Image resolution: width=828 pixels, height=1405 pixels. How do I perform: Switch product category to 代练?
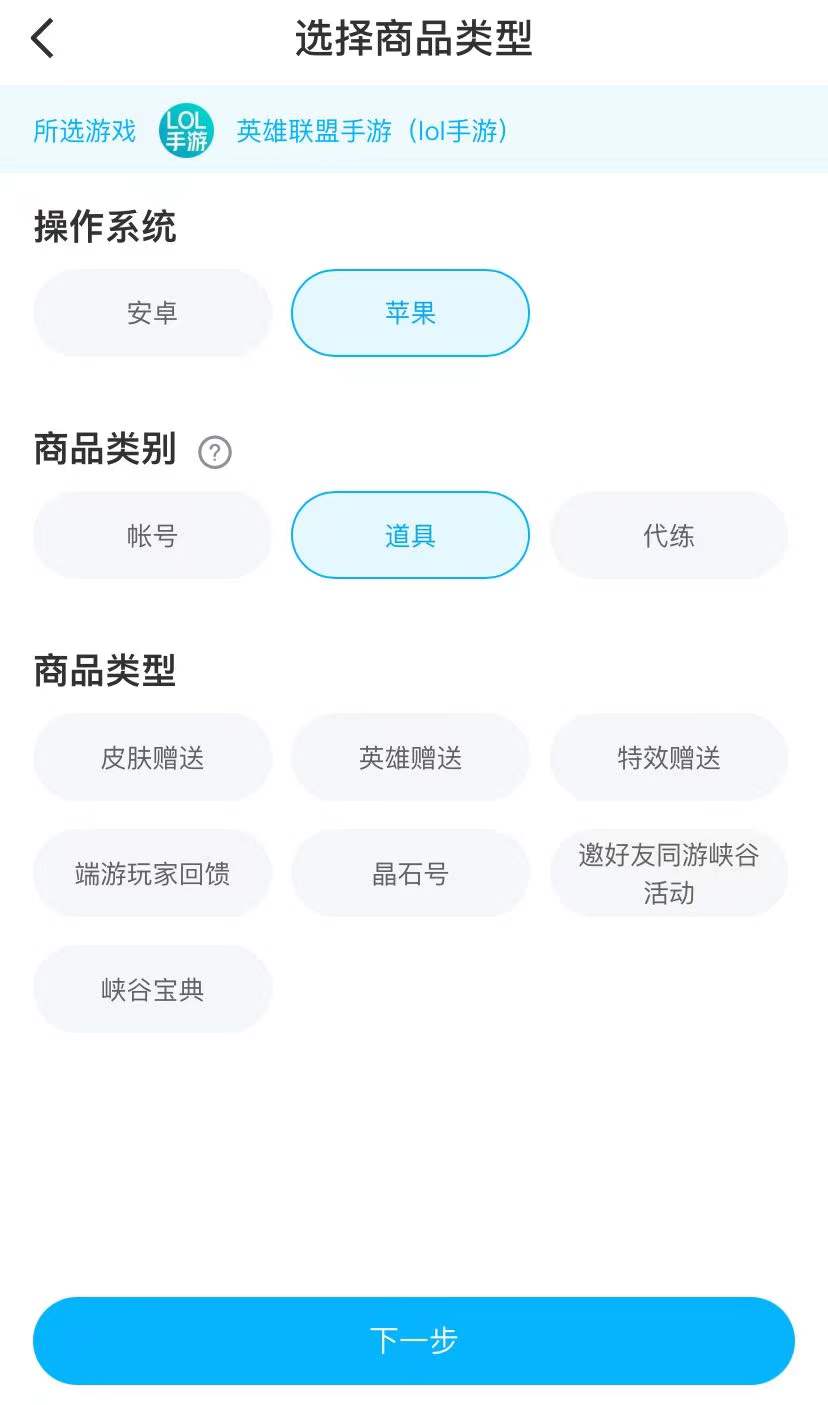[x=668, y=536]
